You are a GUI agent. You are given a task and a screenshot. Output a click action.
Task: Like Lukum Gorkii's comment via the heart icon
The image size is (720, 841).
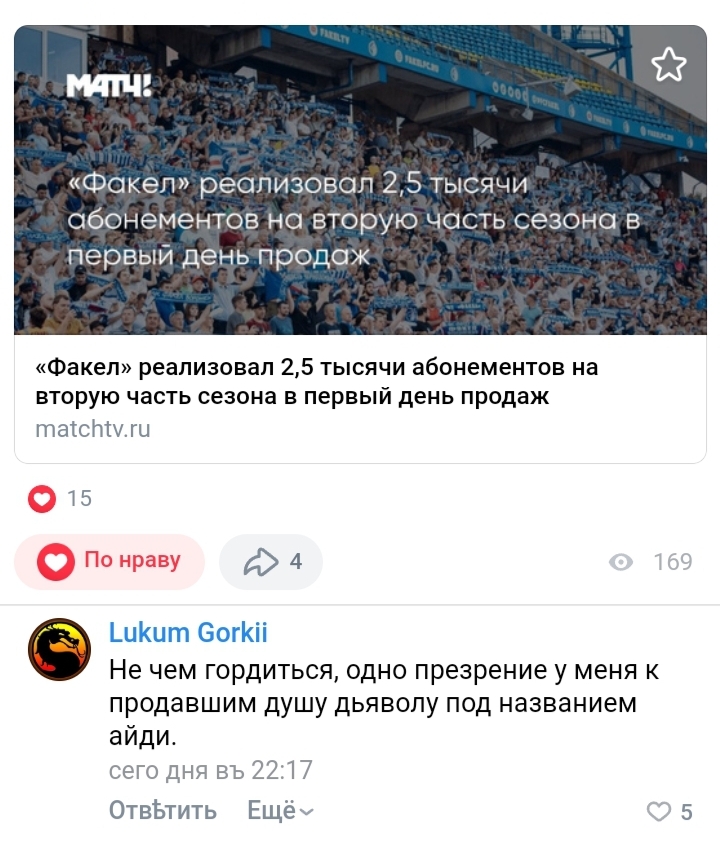click(659, 812)
